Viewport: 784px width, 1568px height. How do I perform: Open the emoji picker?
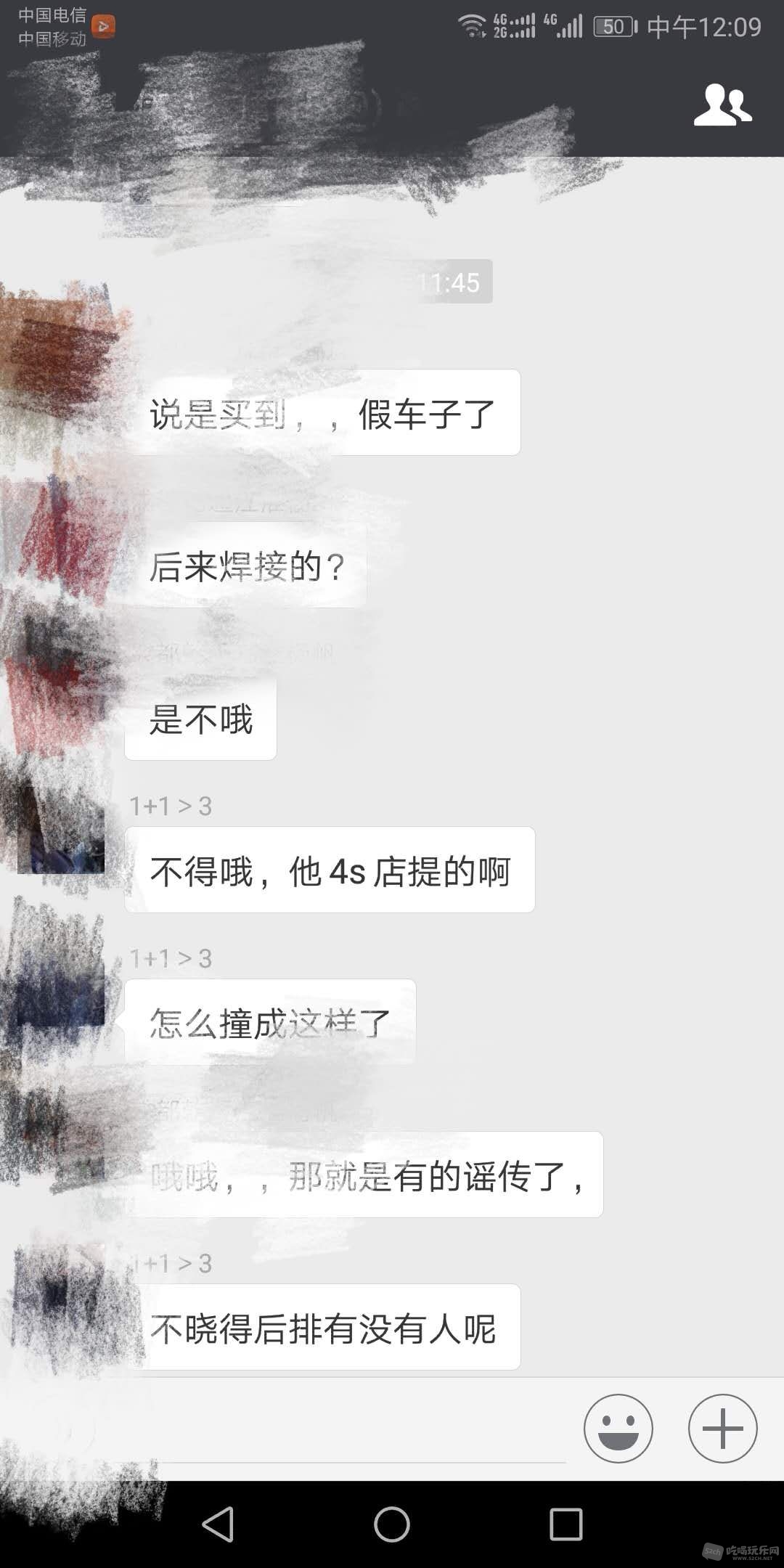pyautogui.click(x=618, y=1428)
